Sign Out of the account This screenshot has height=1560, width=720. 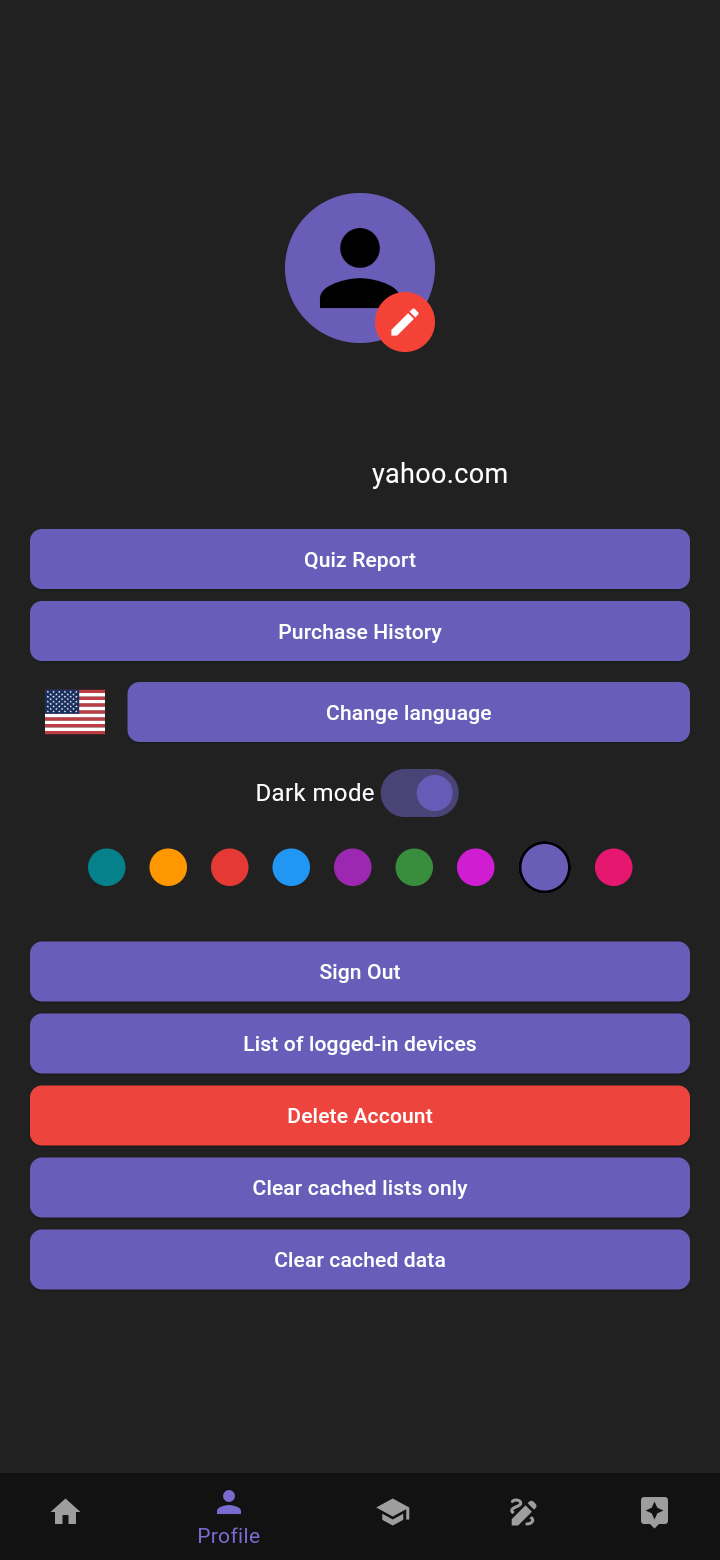(360, 971)
